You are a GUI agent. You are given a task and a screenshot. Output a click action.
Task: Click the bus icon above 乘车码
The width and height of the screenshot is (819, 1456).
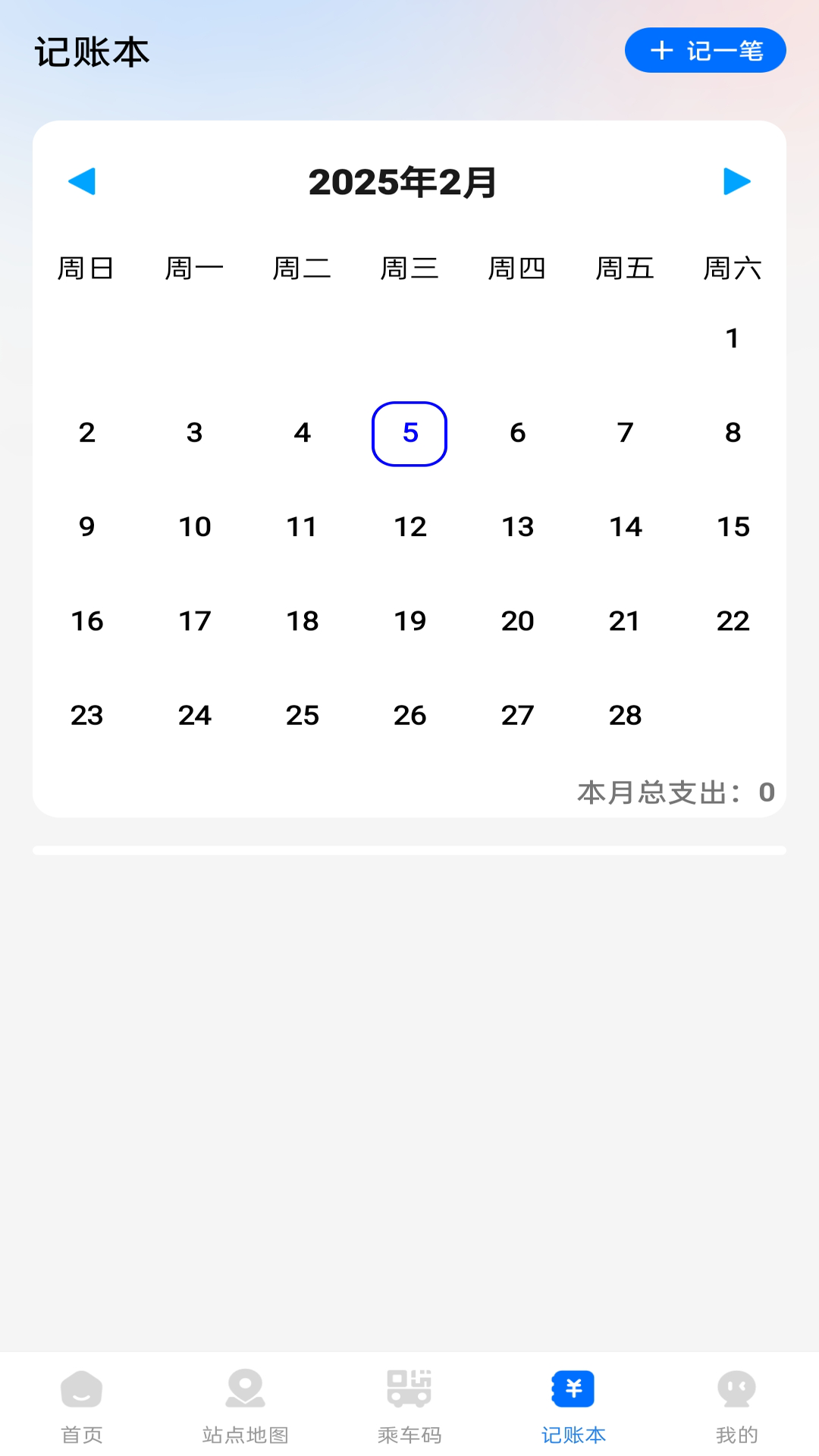tap(409, 1390)
